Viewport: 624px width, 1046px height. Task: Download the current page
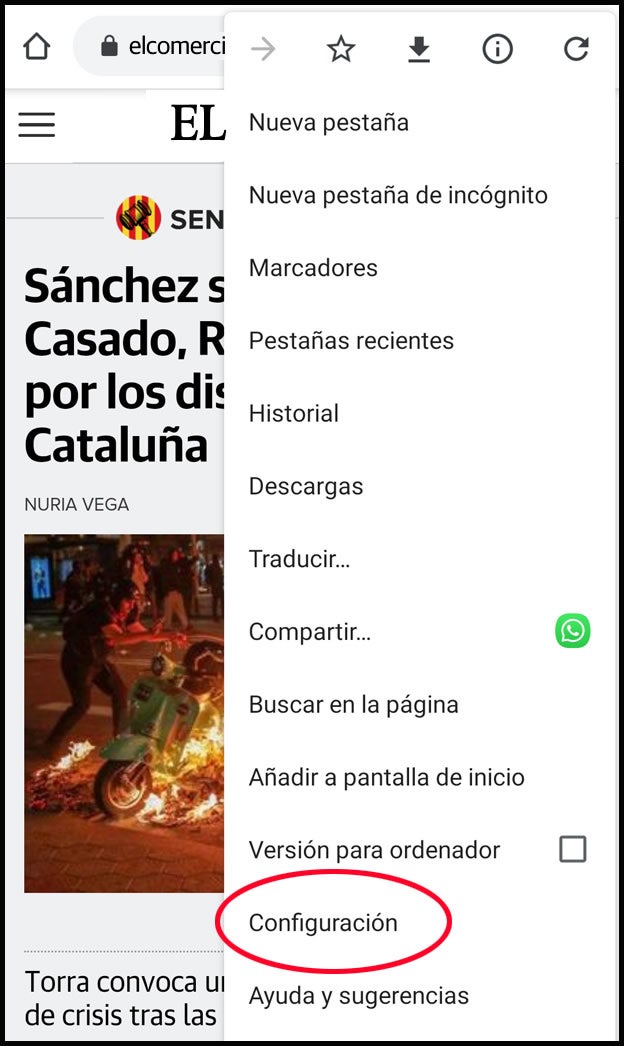point(419,49)
